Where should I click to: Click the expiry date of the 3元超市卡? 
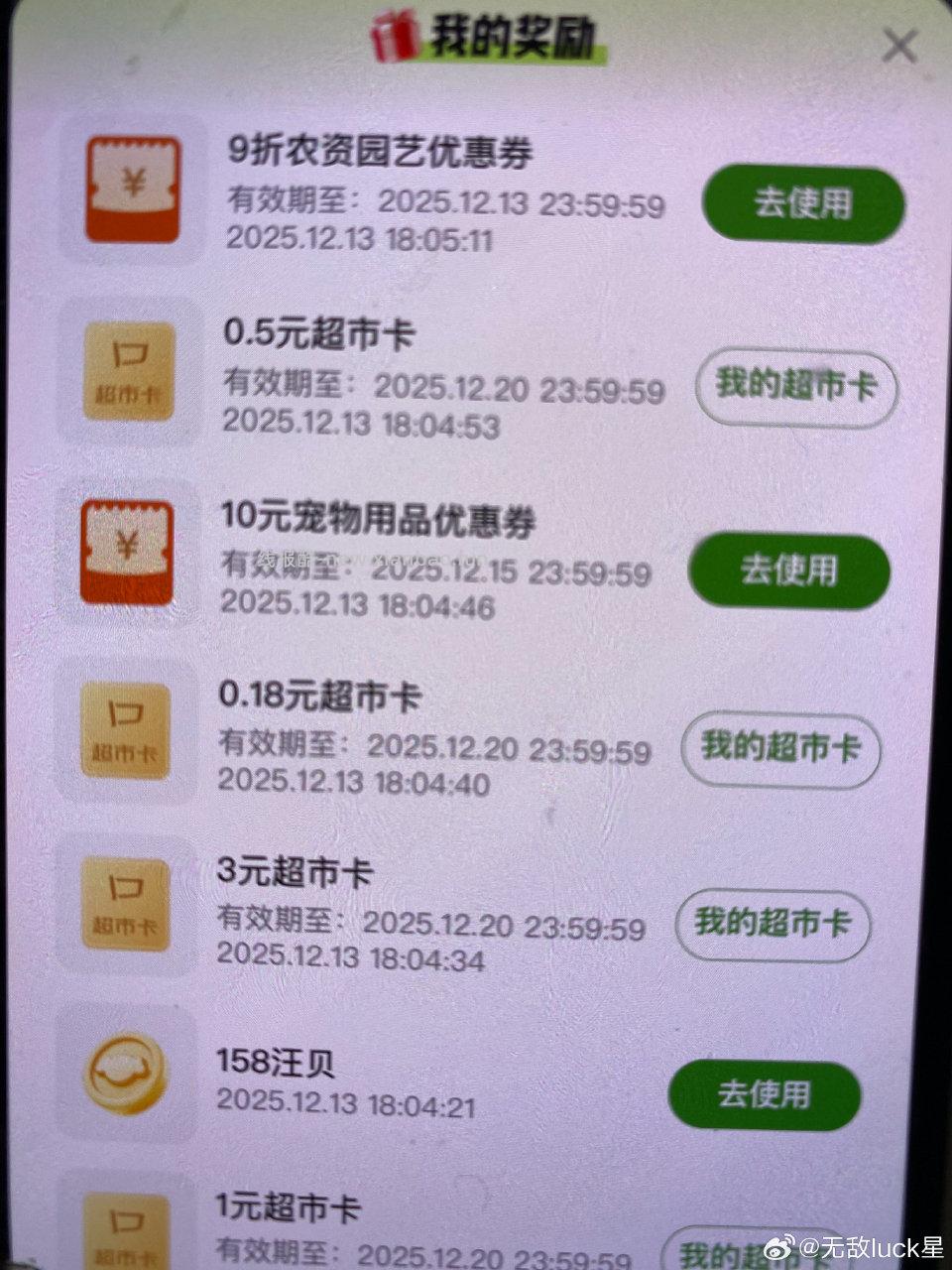click(x=431, y=920)
